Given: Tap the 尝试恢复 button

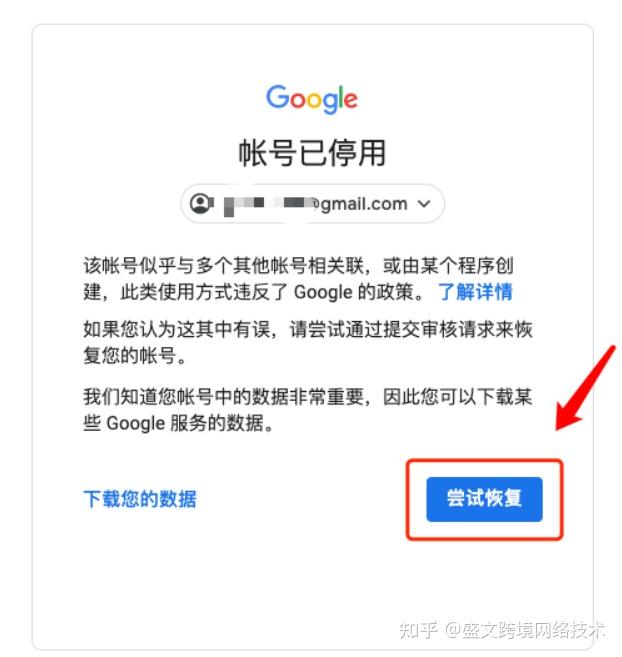Looking at the screenshot, I should 484,498.
